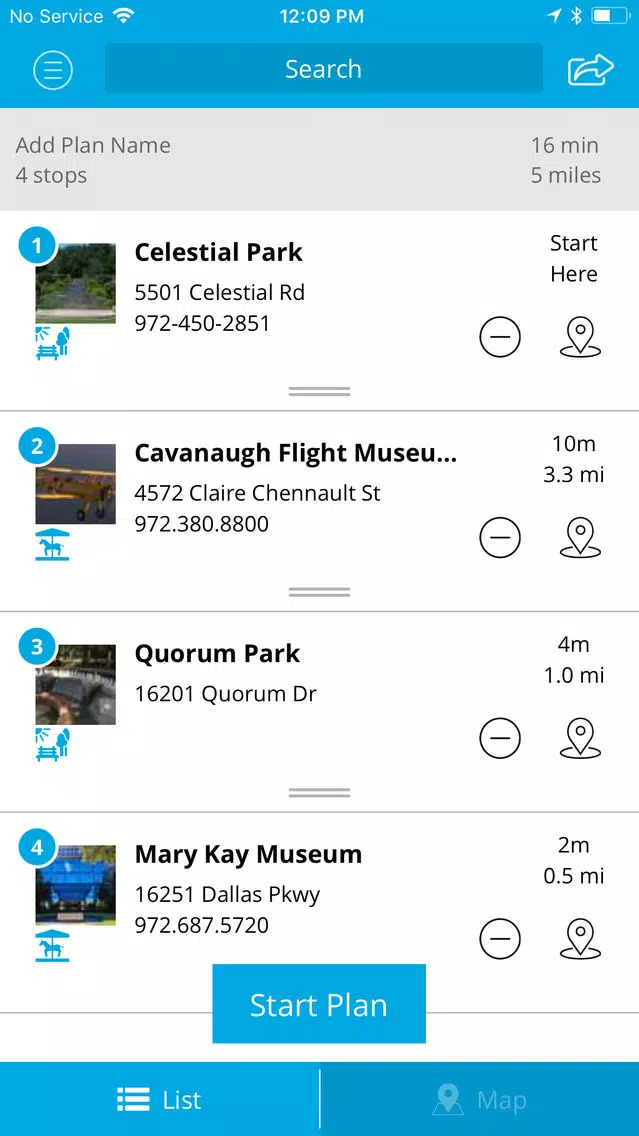Screen dimensions: 639x1136
Task: Tap the Search field
Action: coord(324,69)
